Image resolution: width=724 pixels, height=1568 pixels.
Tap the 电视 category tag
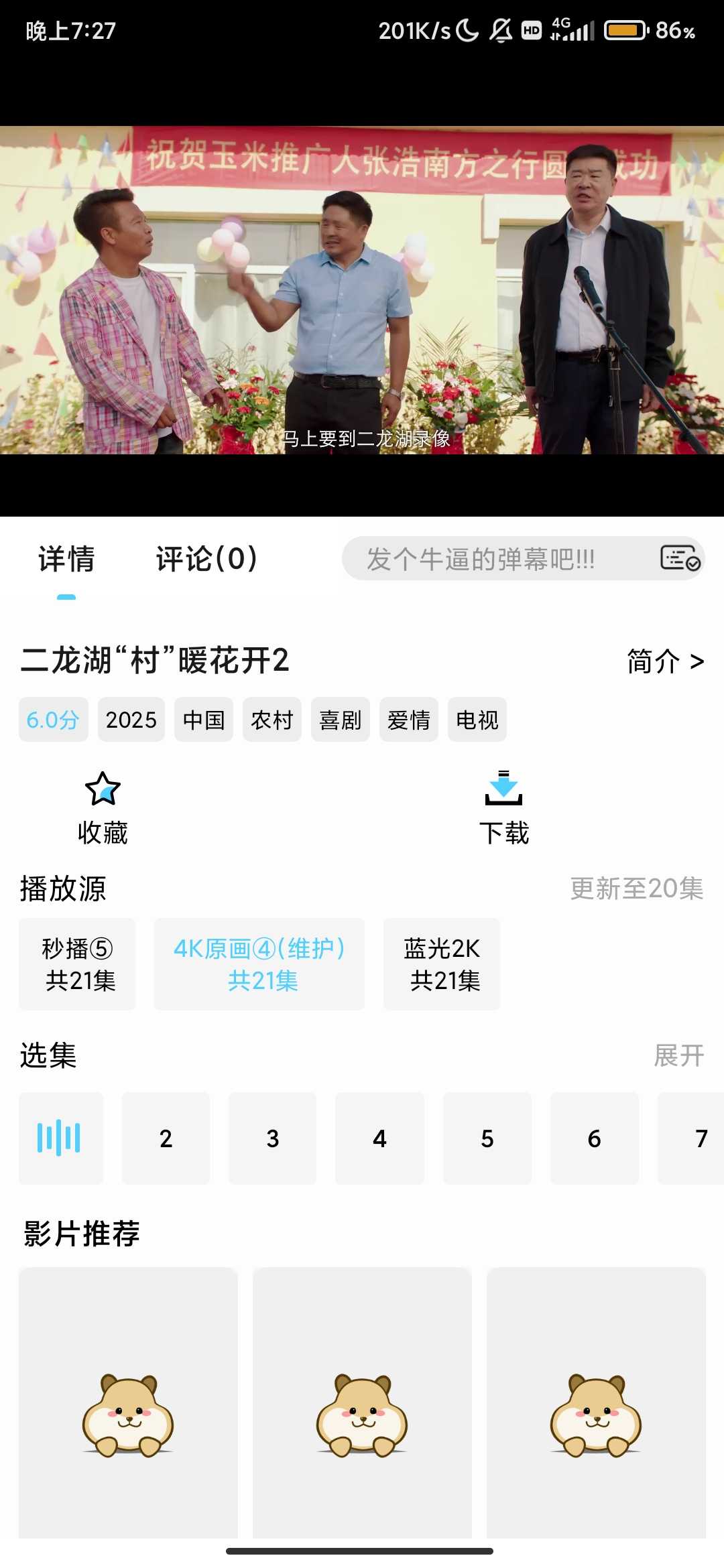coord(477,719)
